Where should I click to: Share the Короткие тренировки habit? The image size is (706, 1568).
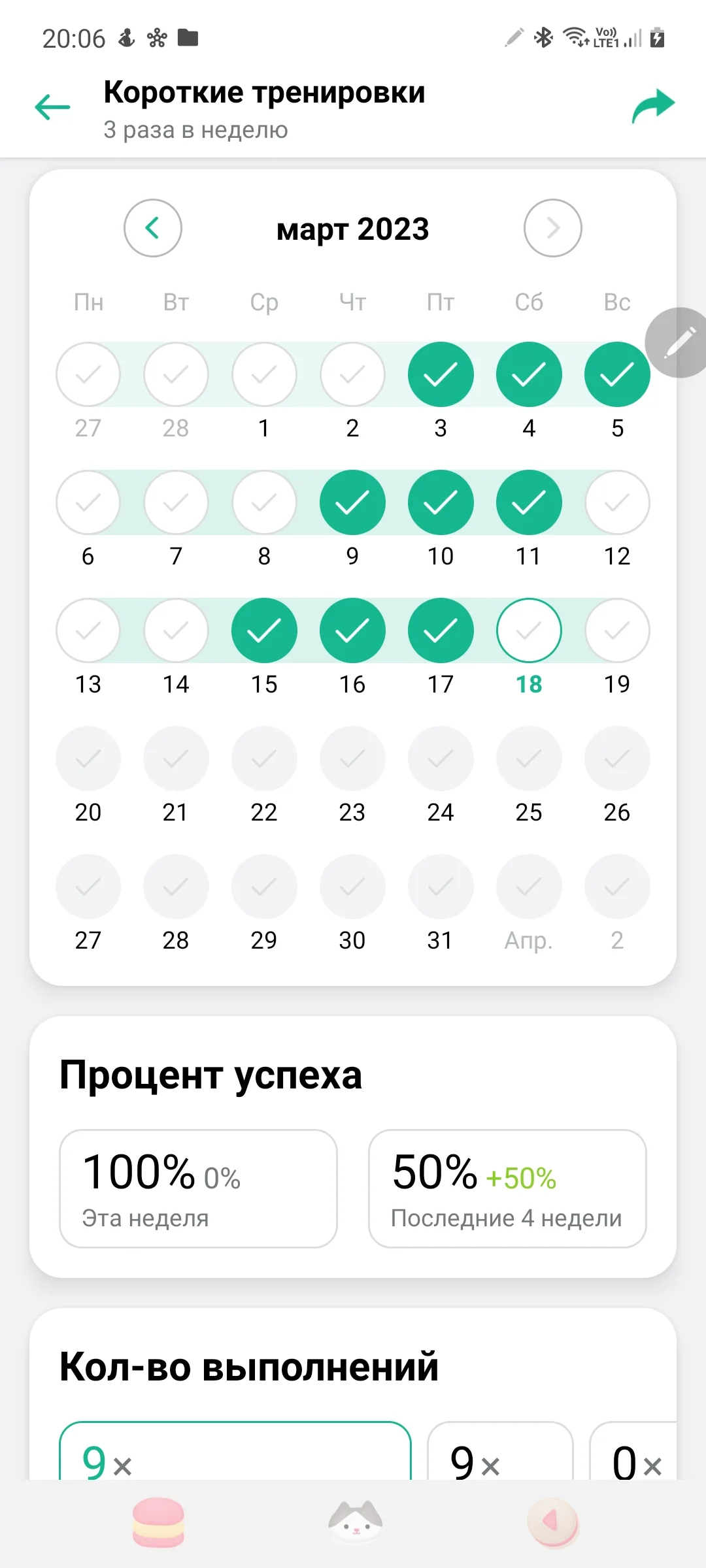point(652,106)
